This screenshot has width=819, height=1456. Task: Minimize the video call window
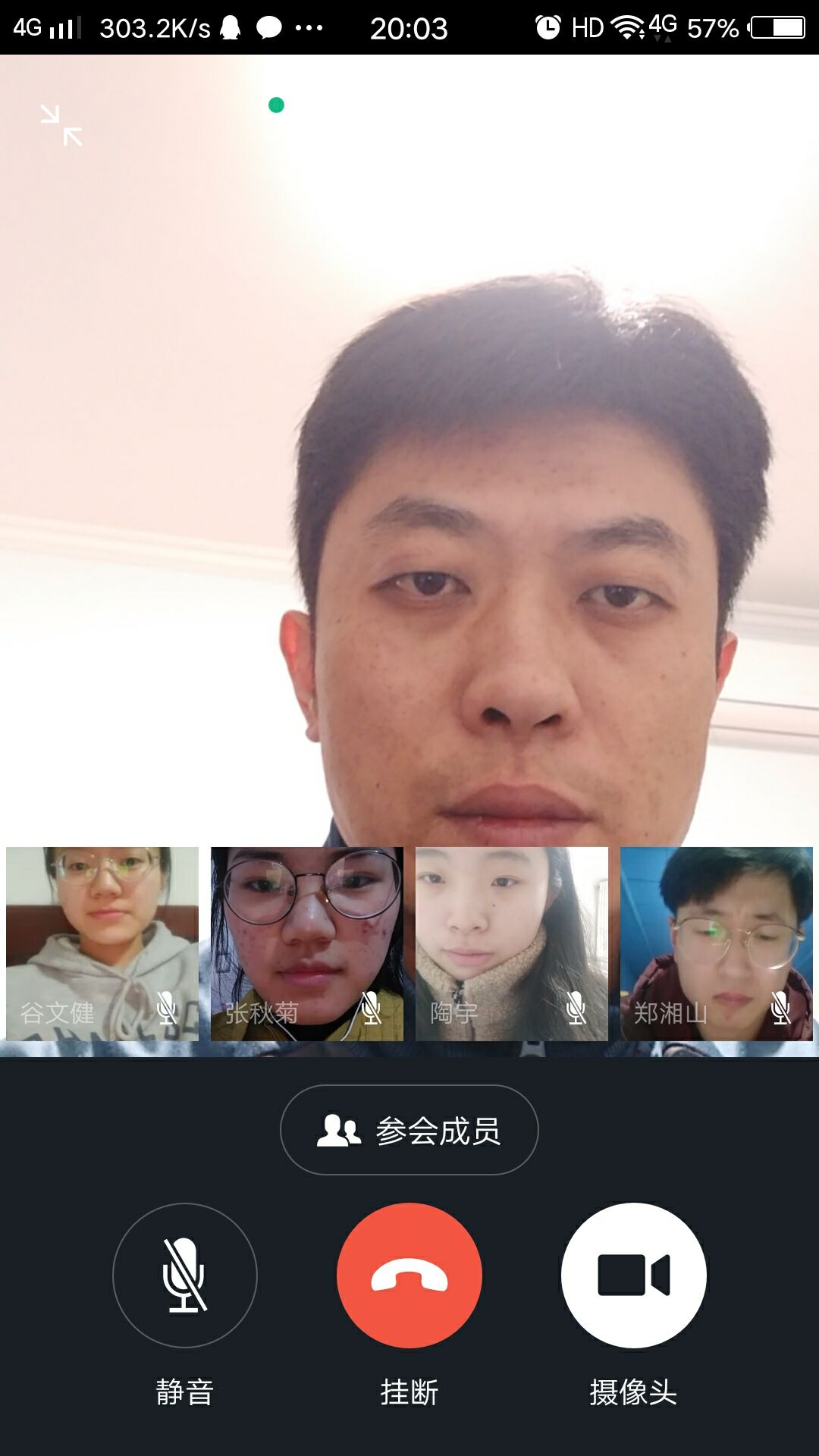[x=61, y=125]
